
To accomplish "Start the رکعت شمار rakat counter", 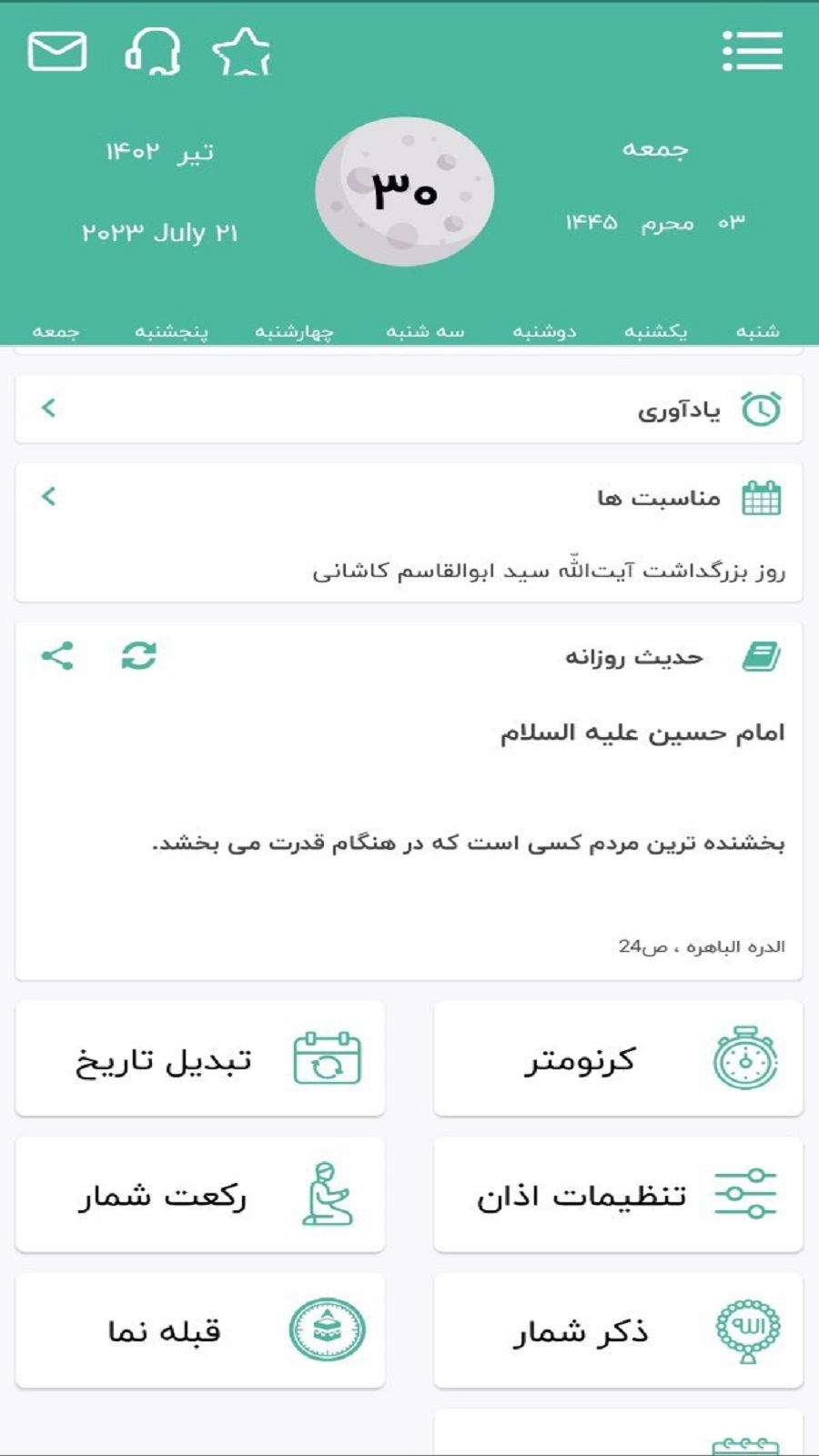I will pos(200,1194).
